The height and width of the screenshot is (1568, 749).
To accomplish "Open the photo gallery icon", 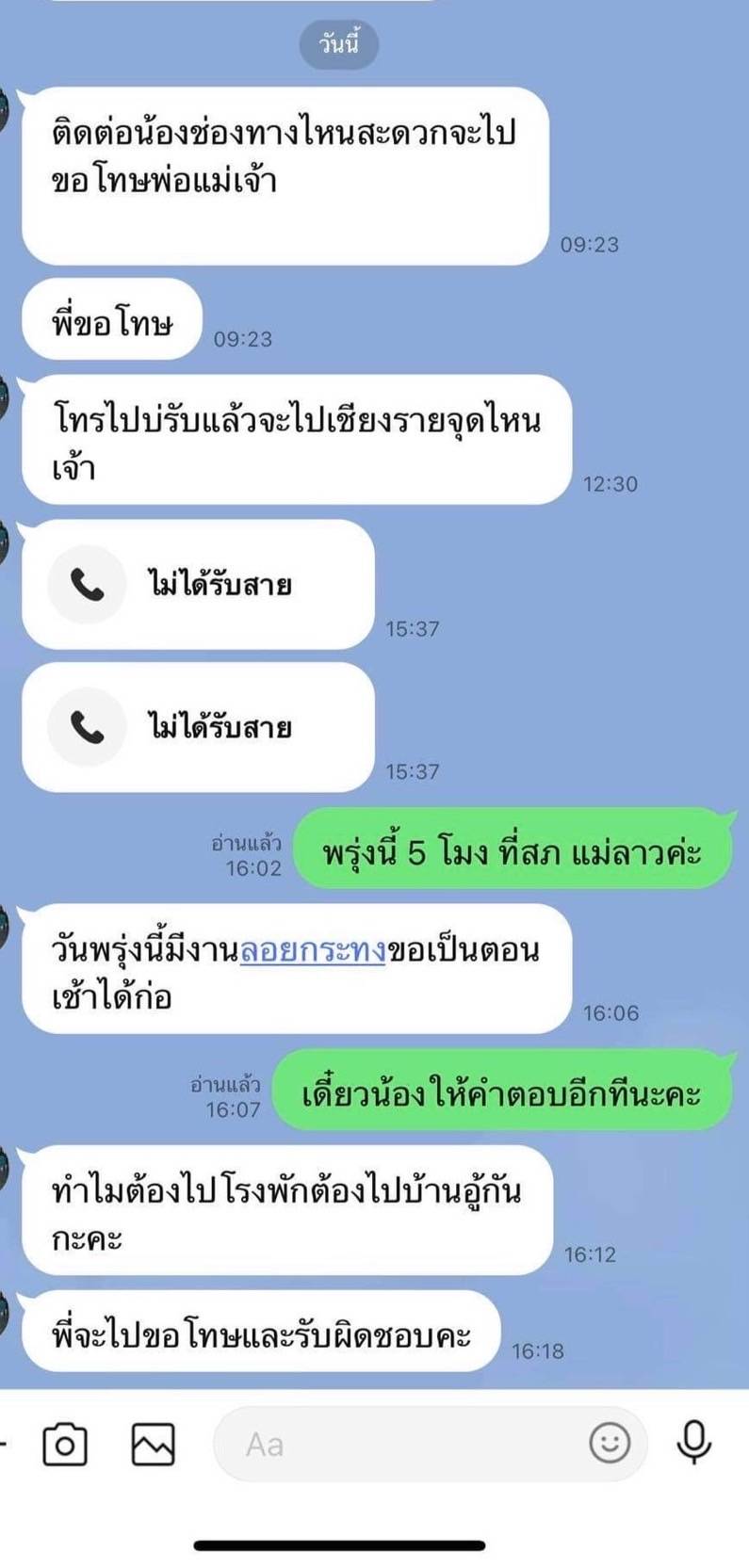I will pos(153,1444).
